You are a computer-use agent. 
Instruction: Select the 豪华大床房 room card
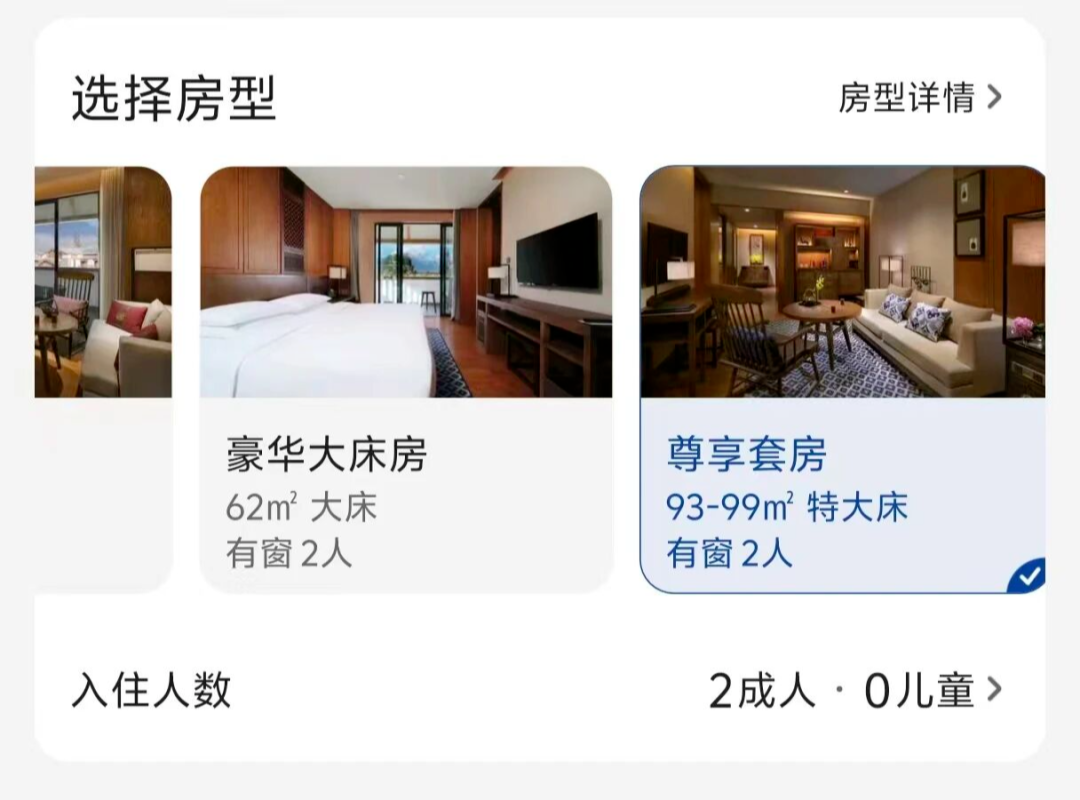[406, 380]
